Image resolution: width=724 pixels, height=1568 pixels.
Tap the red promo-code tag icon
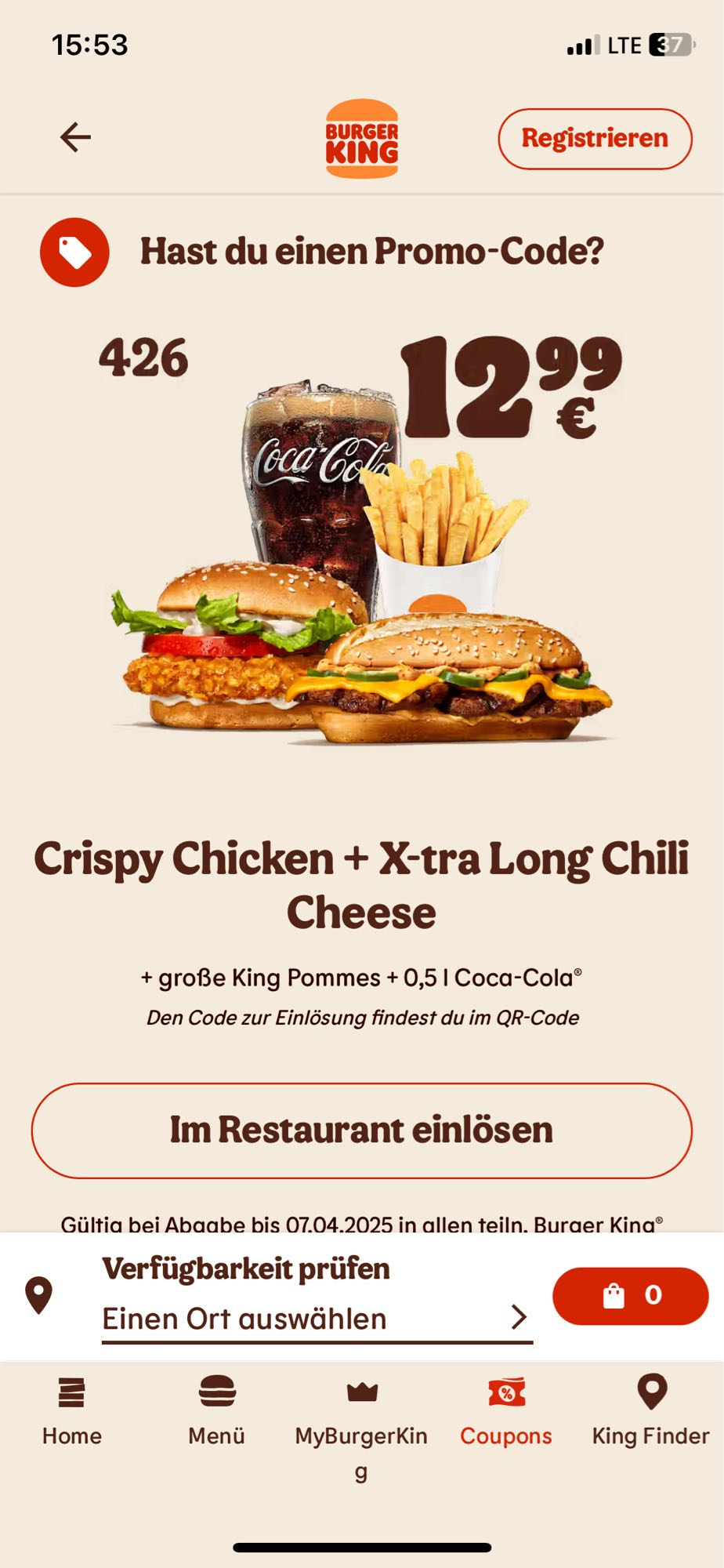click(x=75, y=252)
